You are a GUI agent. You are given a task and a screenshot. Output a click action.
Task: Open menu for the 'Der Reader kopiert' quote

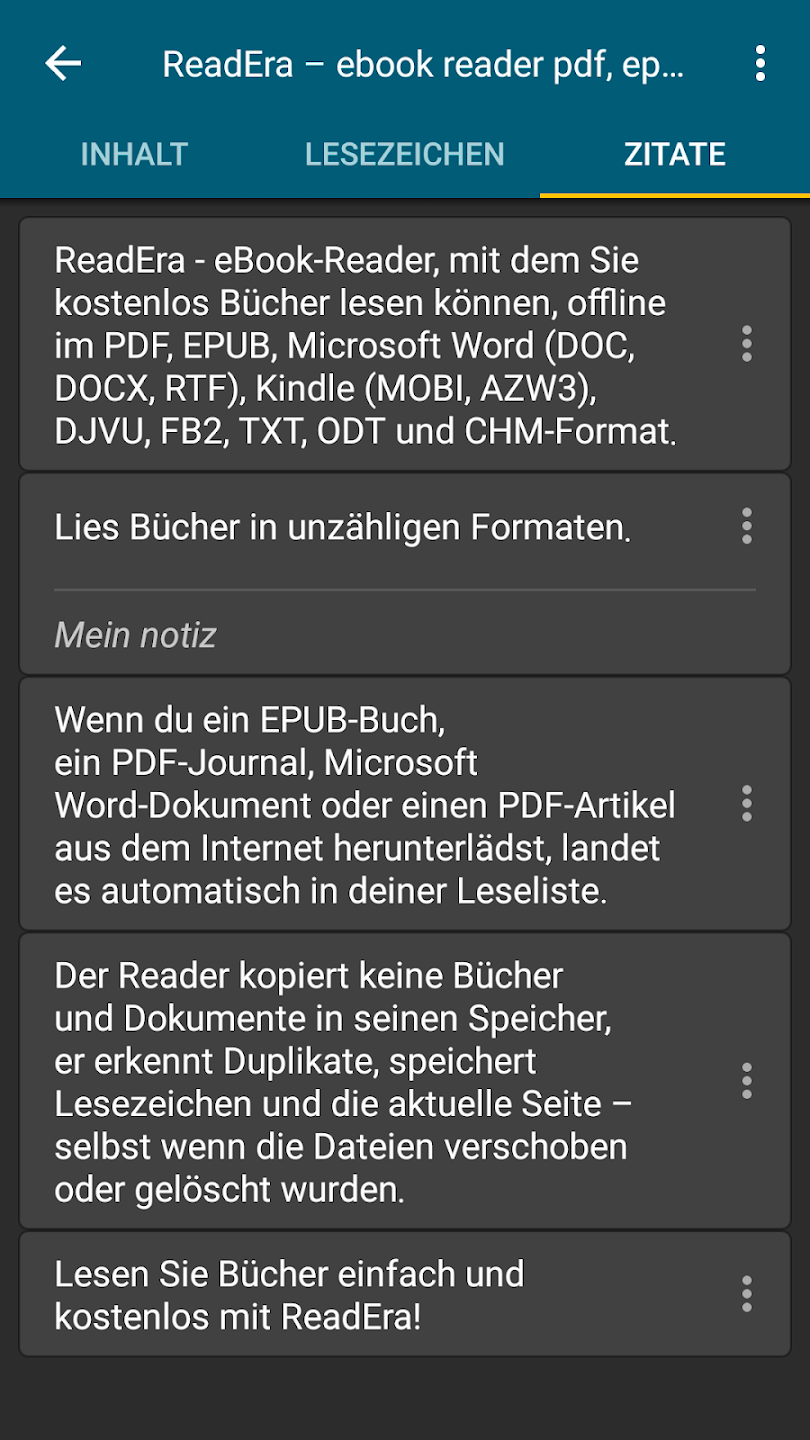[x=746, y=1081]
